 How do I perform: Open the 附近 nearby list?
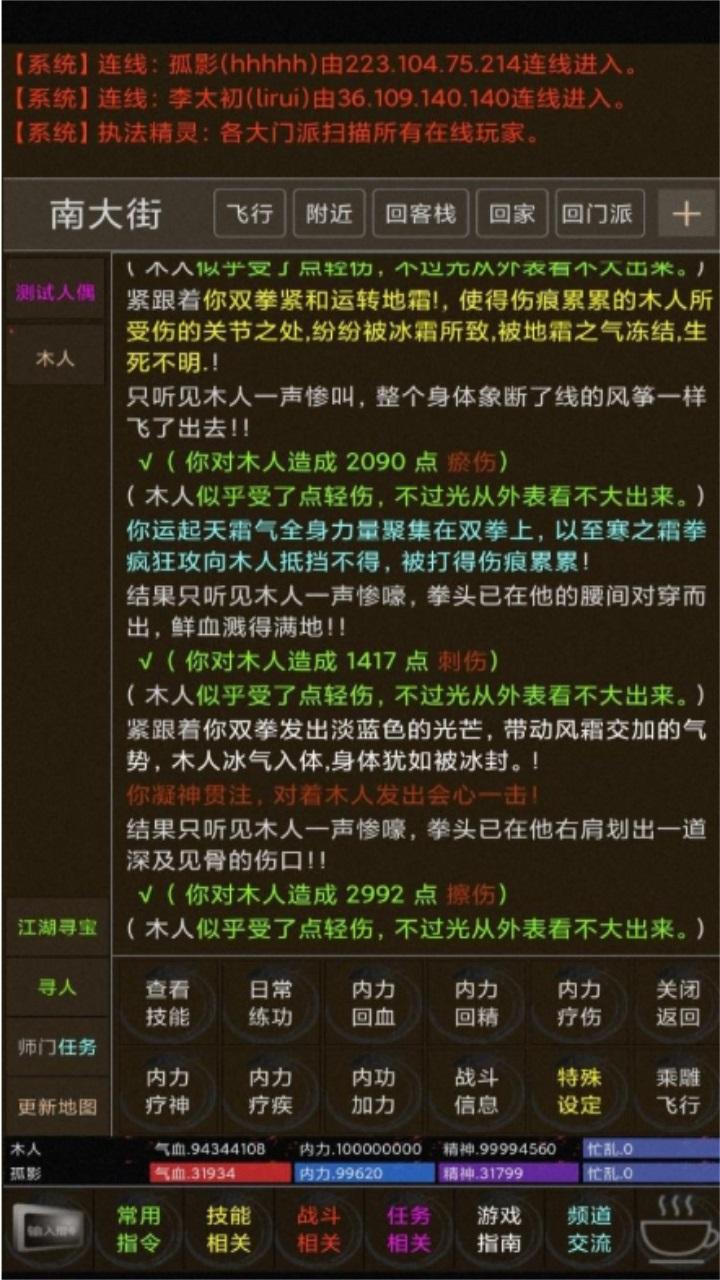(329, 214)
